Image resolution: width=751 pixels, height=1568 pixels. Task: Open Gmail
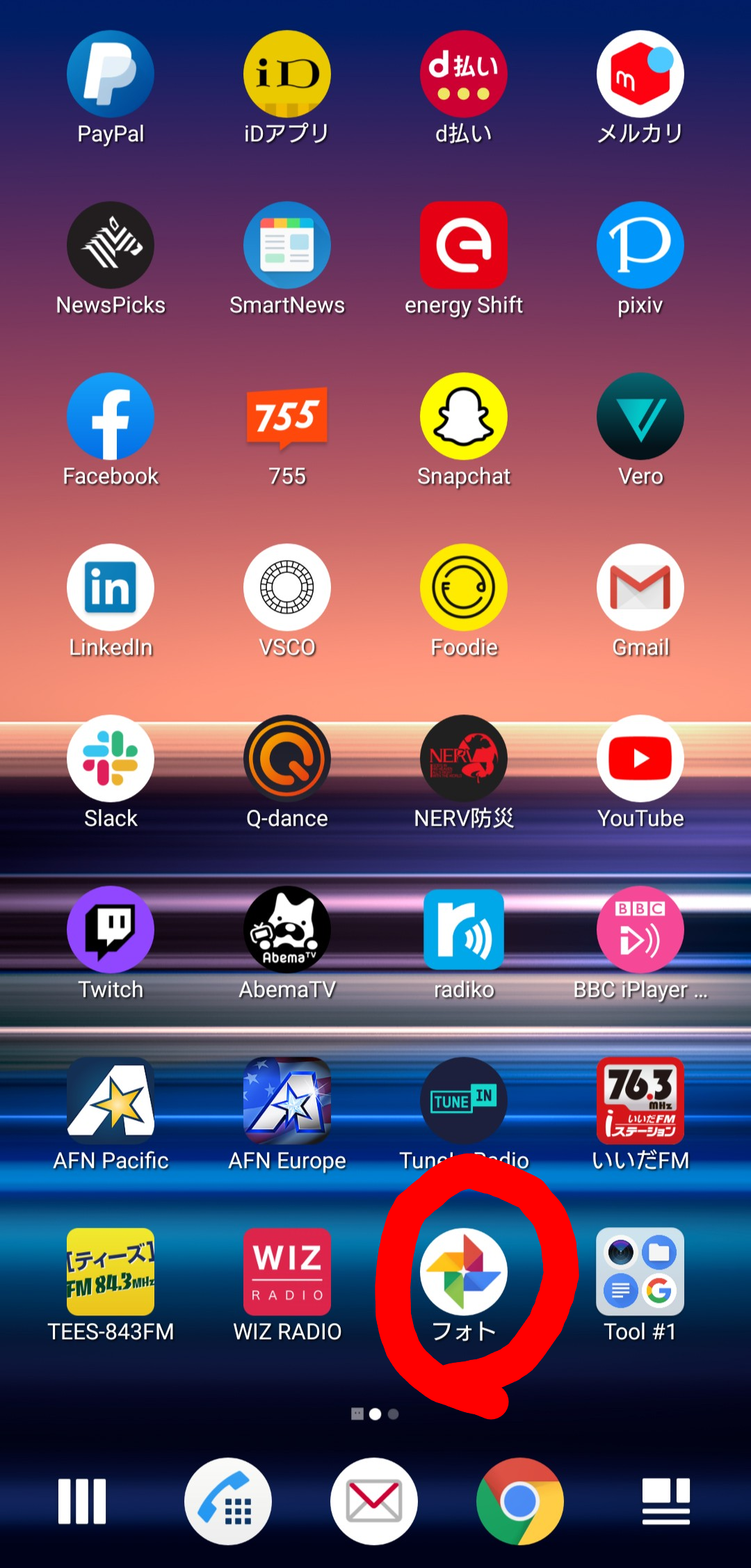640,588
